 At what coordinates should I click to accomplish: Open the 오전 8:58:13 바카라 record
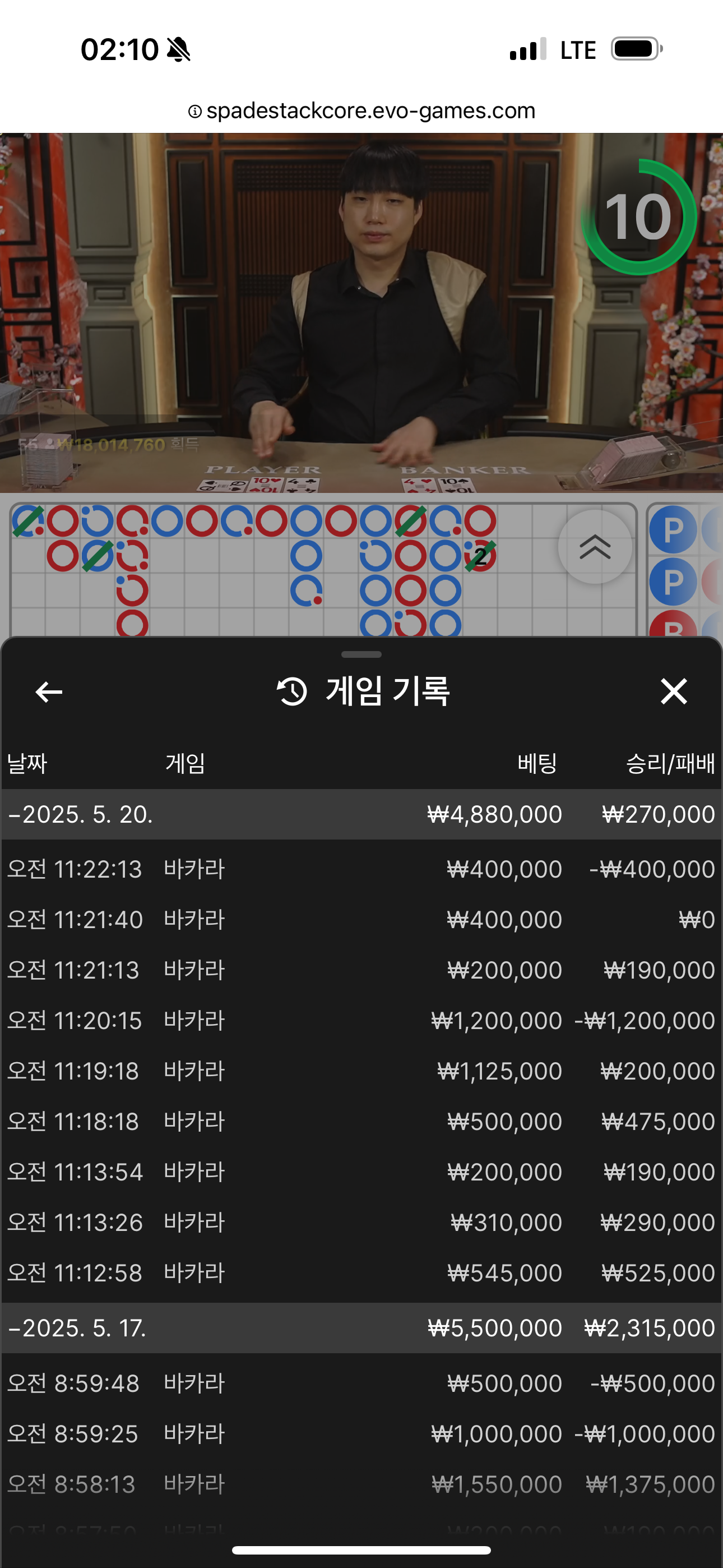361,1484
